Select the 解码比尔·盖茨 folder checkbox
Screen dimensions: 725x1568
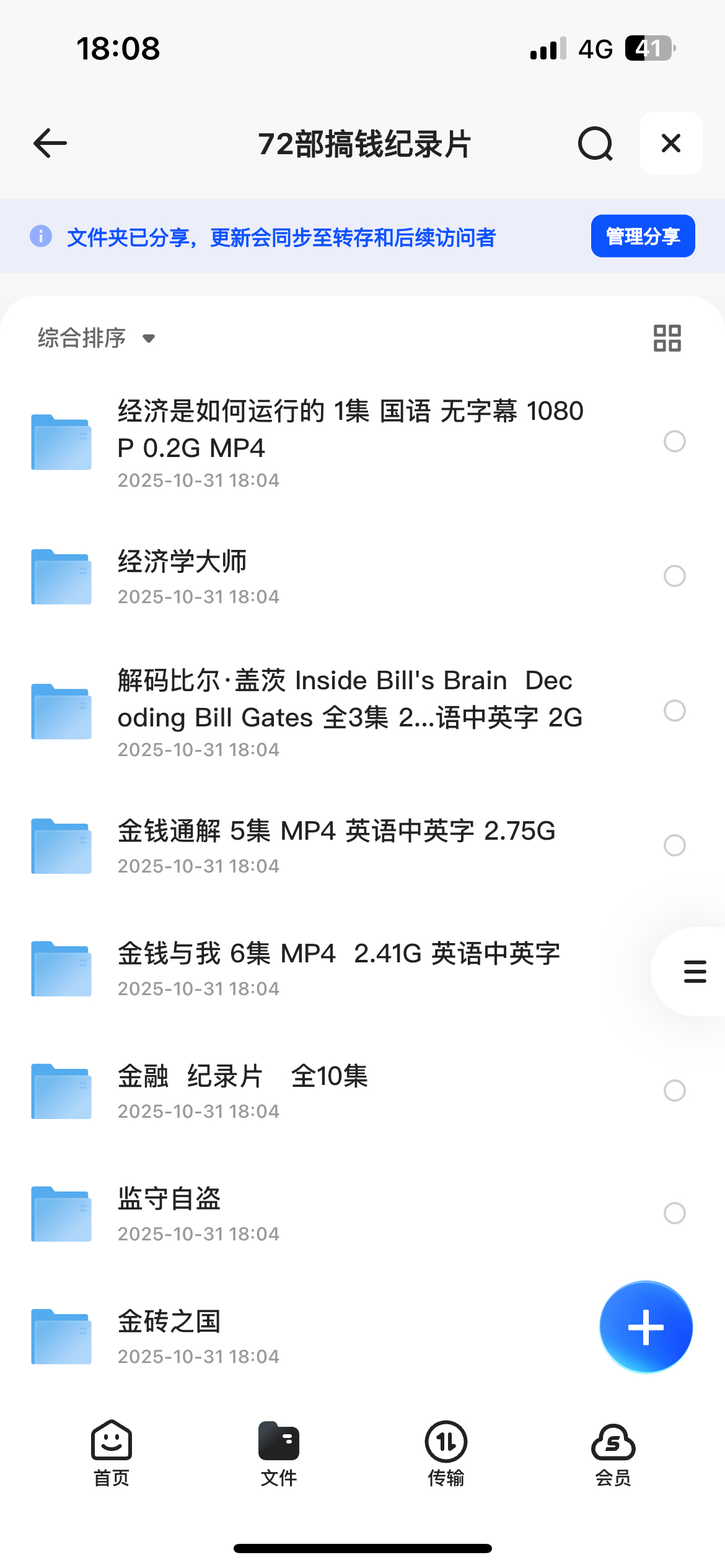tap(674, 711)
